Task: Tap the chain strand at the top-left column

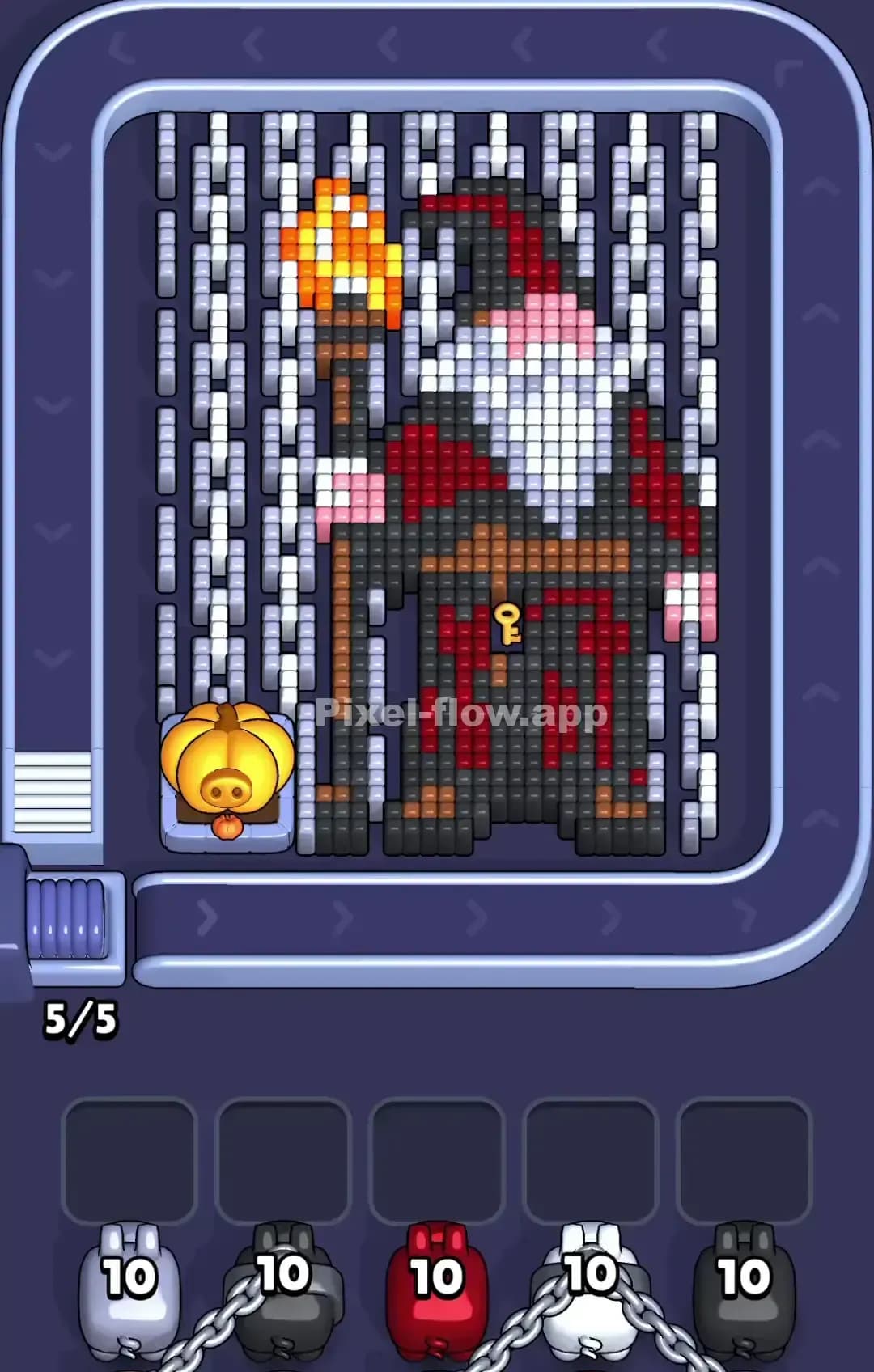Action: 166,162
